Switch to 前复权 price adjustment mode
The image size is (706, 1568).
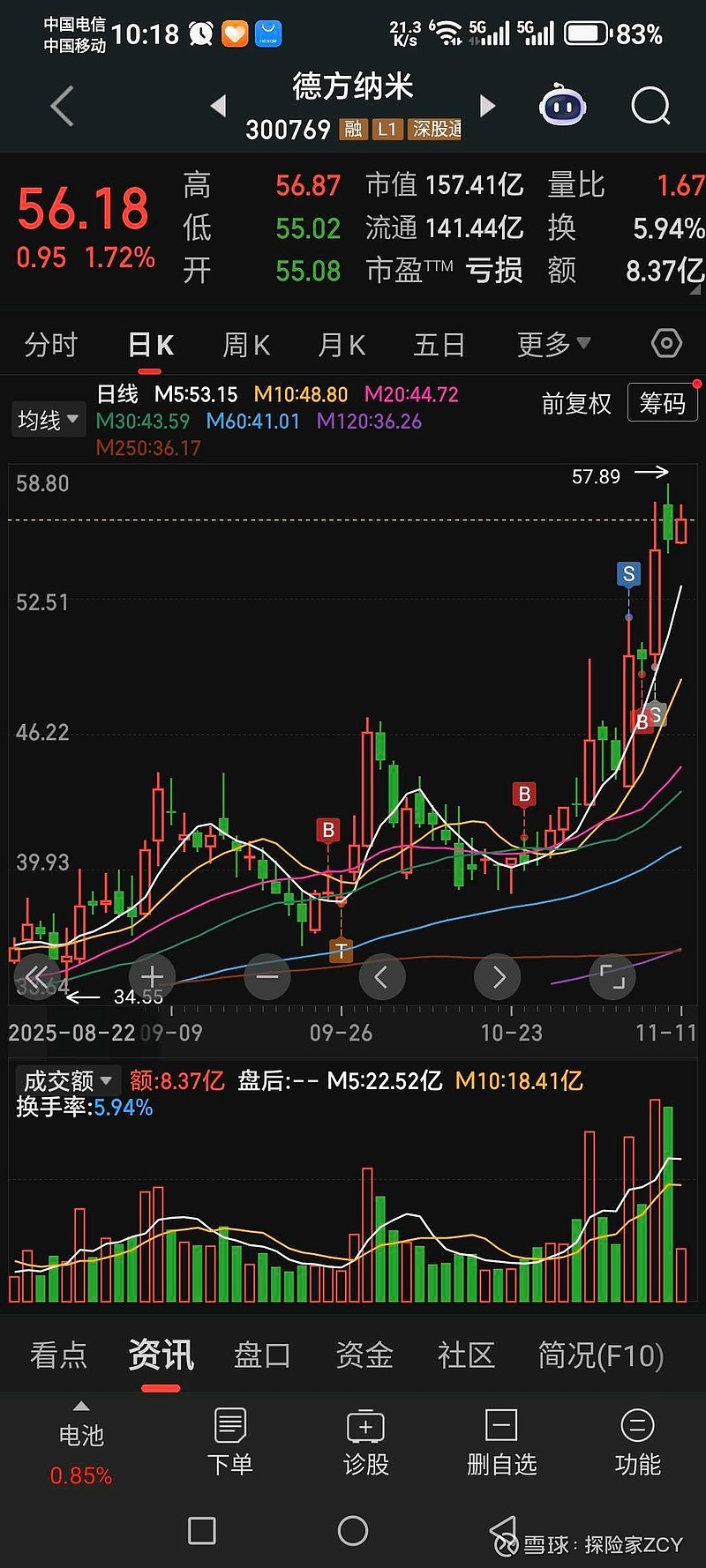point(575,405)
